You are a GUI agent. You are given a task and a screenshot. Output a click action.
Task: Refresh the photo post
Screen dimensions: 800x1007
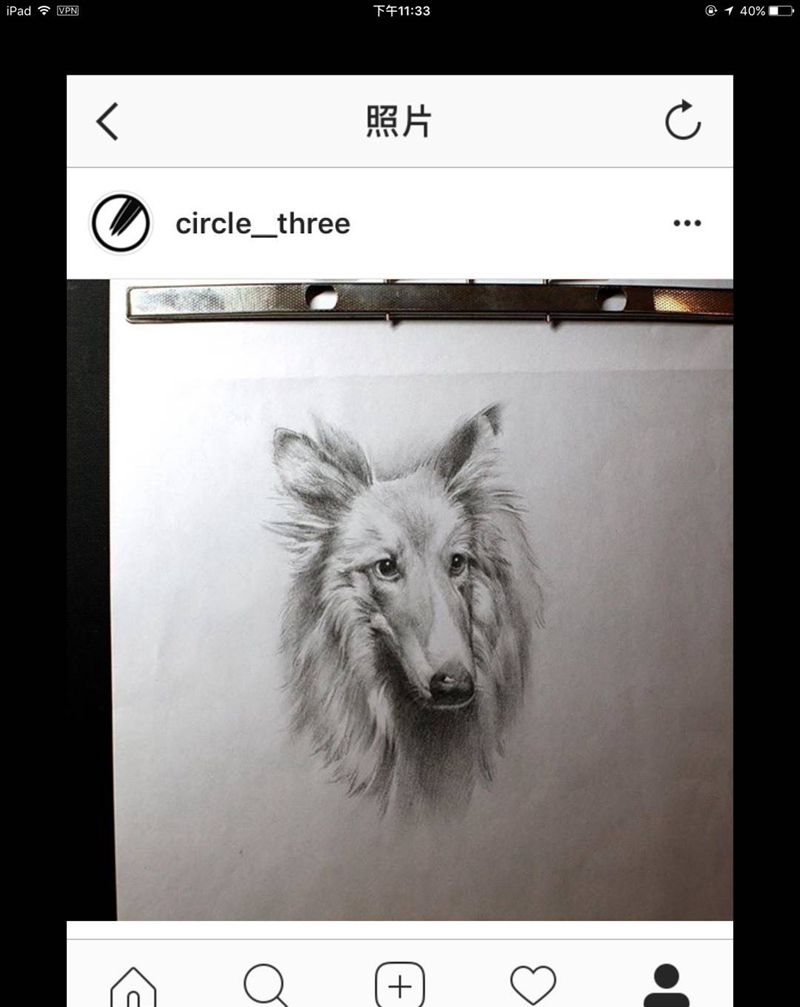[682, 121]
